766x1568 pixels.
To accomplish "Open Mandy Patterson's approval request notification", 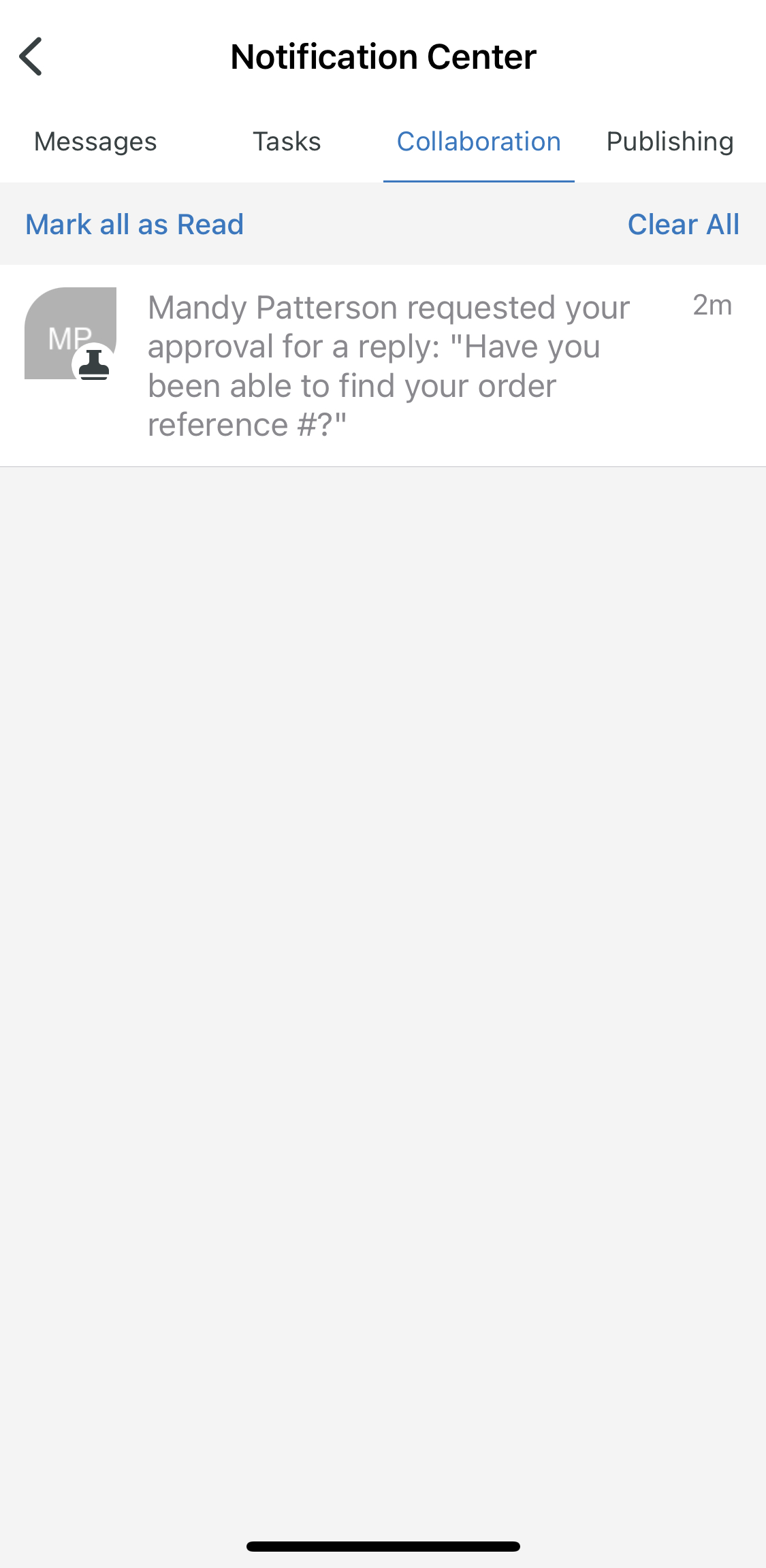I will coord(388,366).
